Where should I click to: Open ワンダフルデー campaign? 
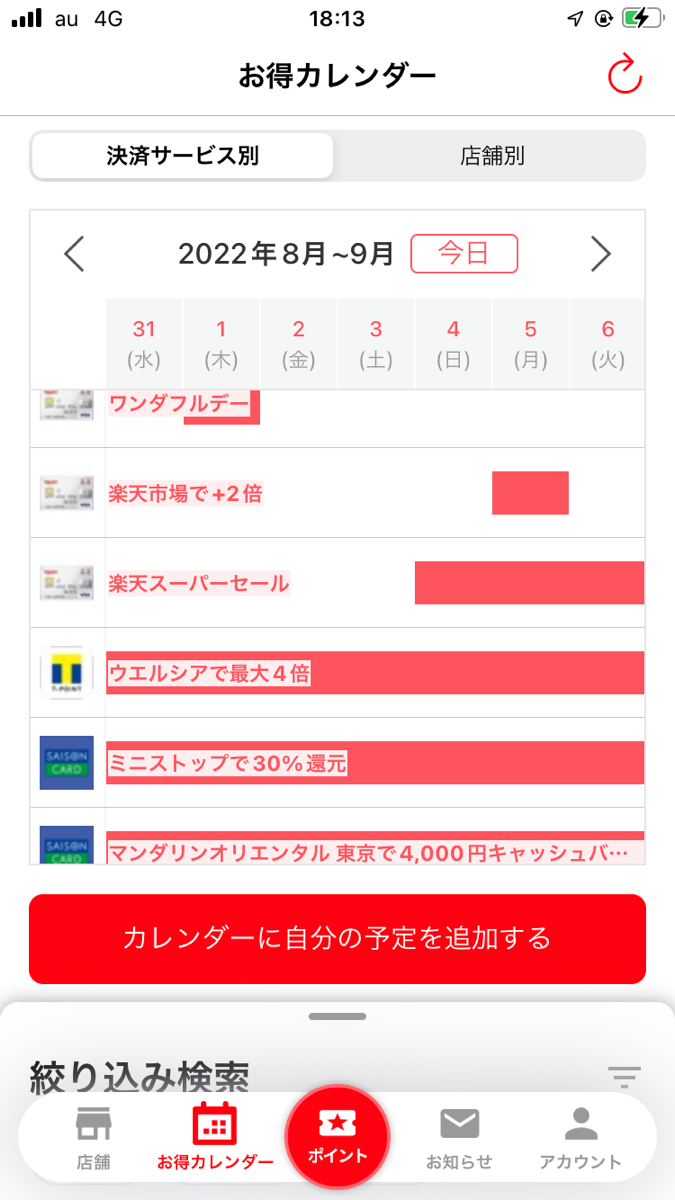[x=180, y=406]
